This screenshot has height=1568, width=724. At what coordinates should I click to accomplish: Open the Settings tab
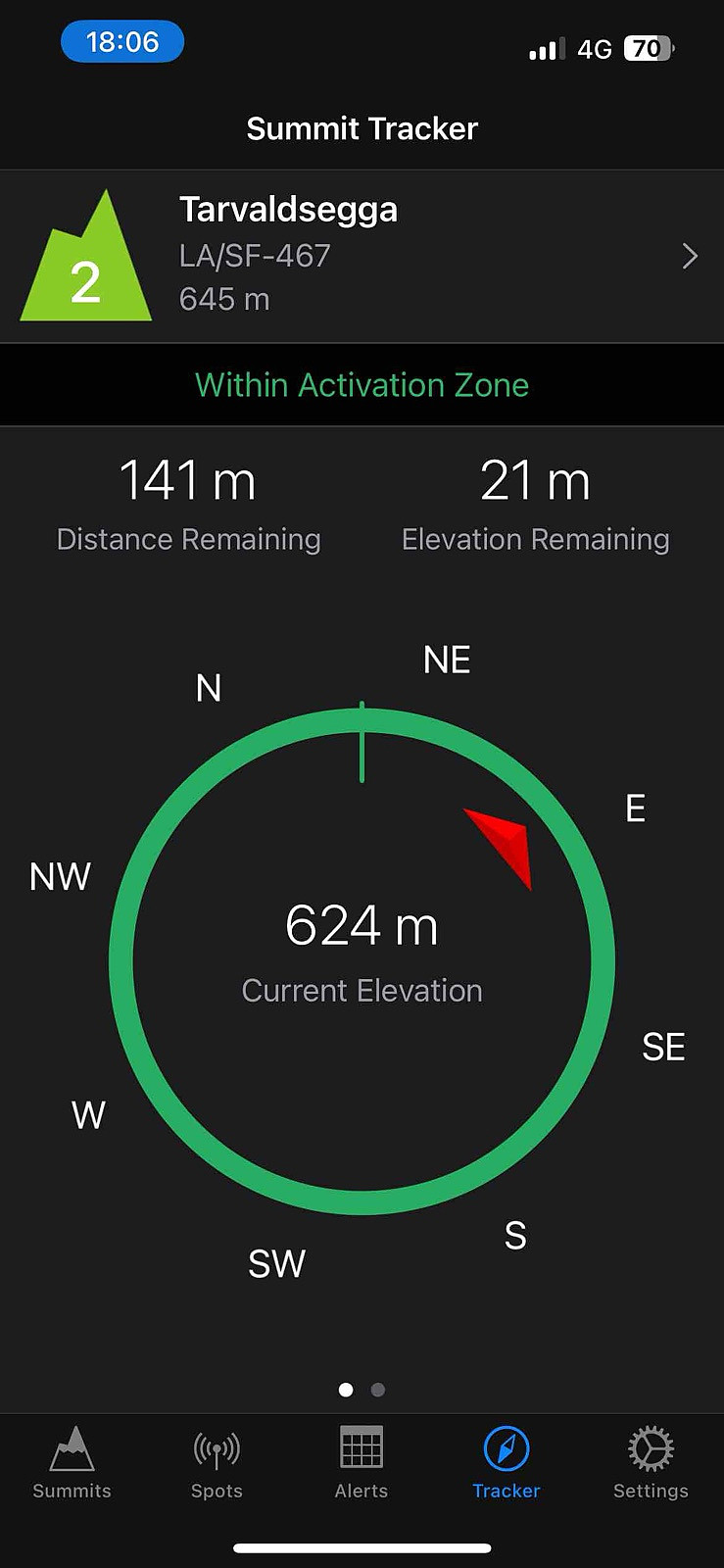click(x=651, y=1462)
